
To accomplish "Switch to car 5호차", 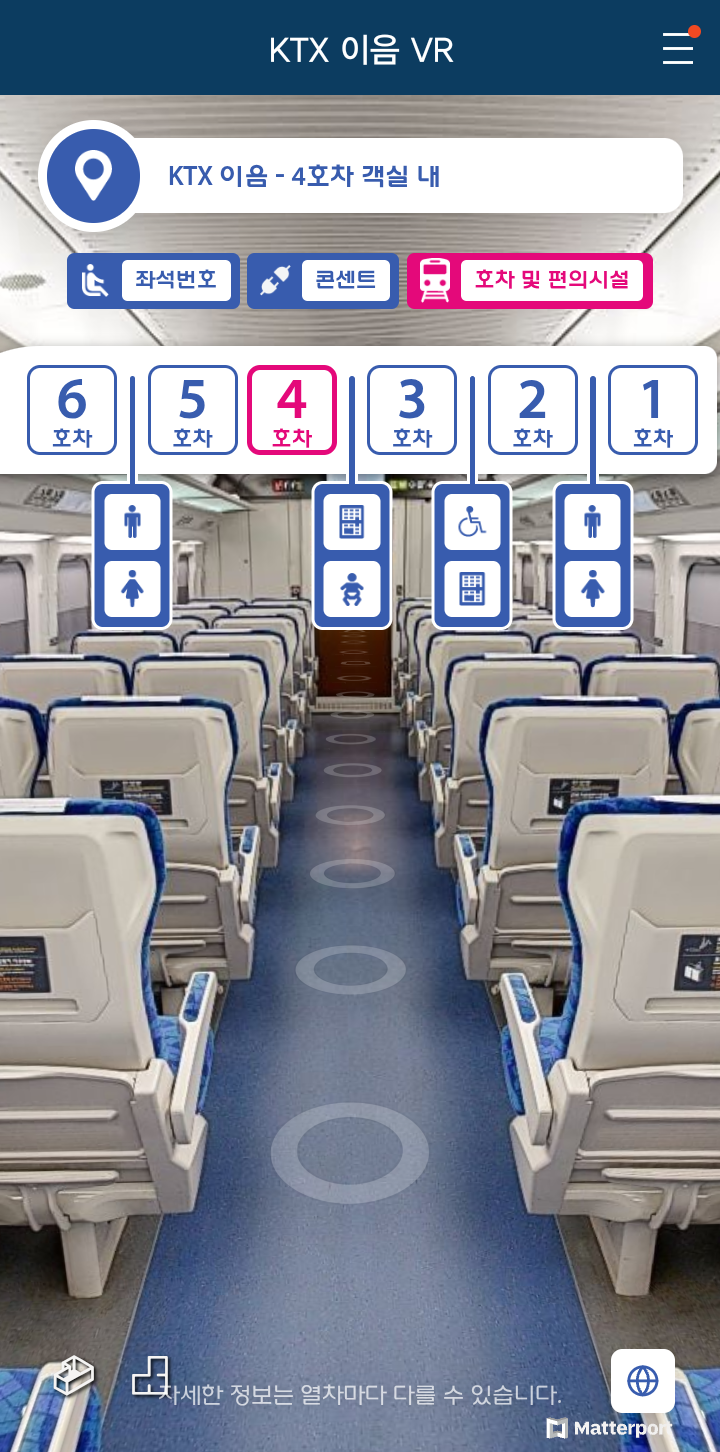I will coord(193,411).
